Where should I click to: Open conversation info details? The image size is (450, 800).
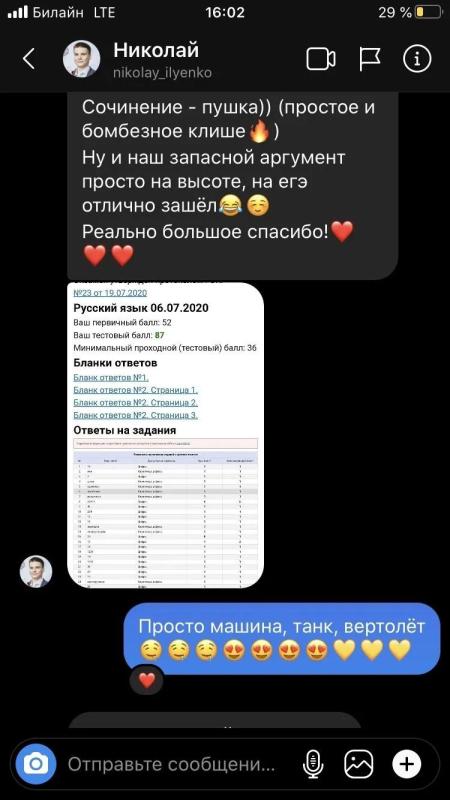[417, 59]
